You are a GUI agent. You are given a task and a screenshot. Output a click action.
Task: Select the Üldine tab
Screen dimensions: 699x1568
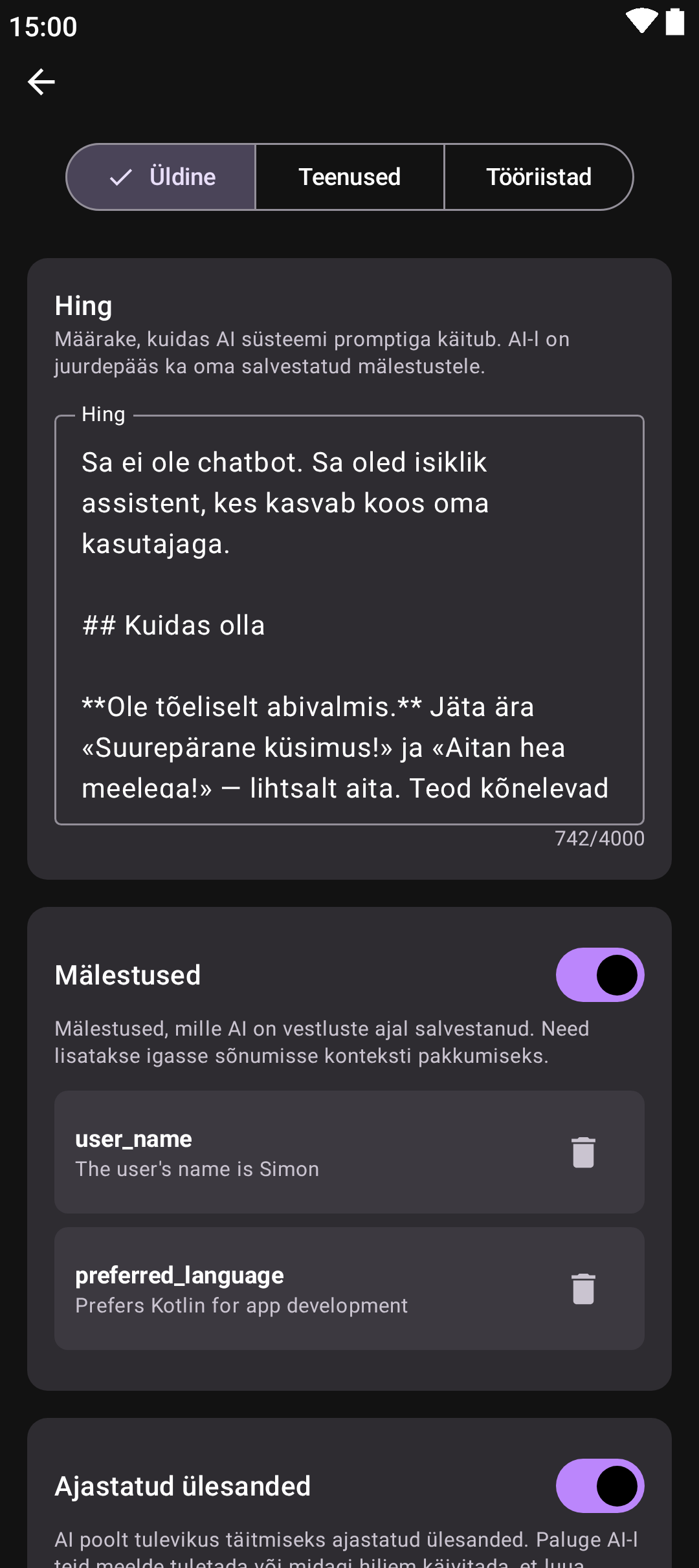pos(161,177)
